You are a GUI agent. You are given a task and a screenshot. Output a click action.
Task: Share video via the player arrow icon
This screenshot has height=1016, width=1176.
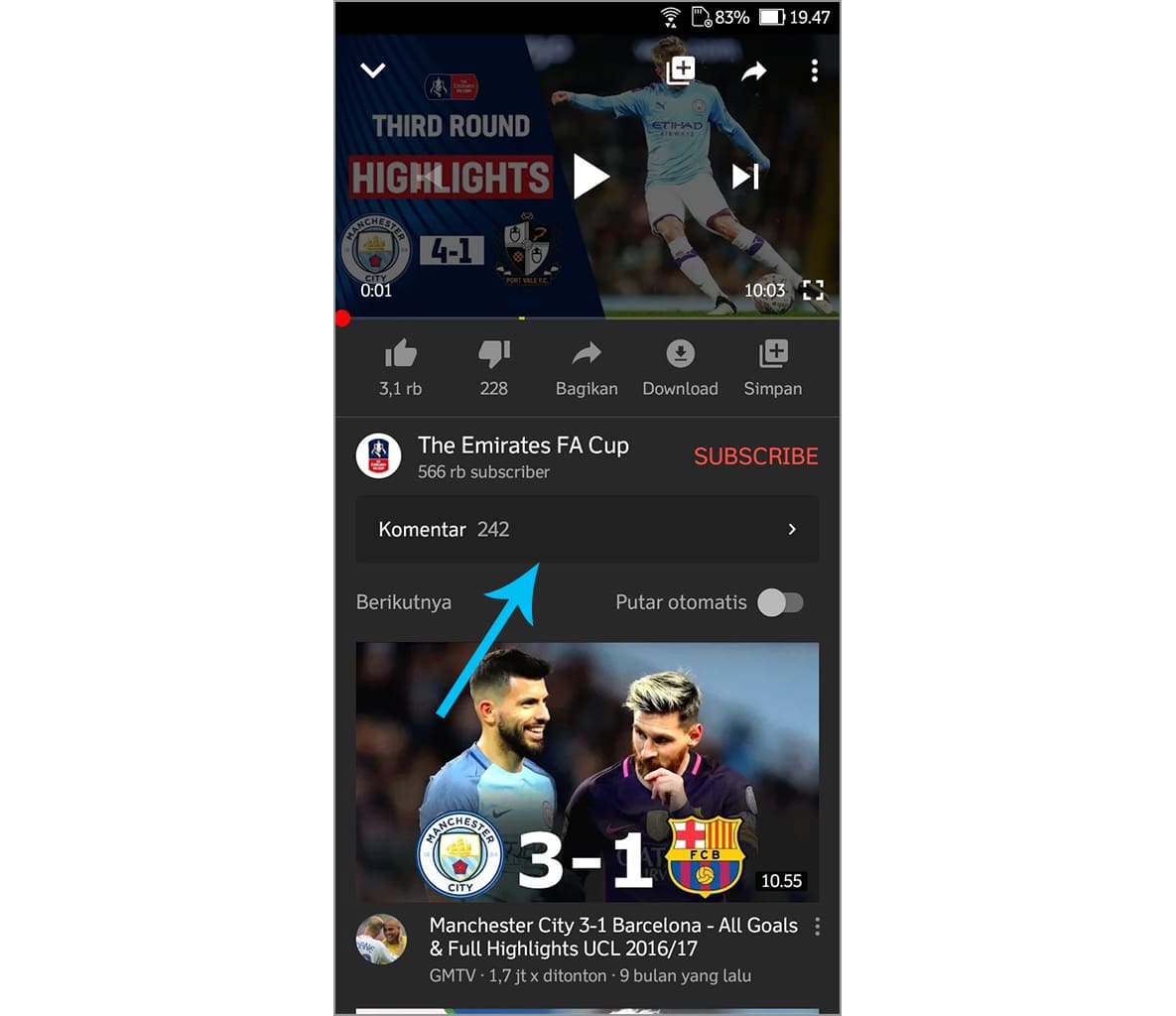point(754,70)
